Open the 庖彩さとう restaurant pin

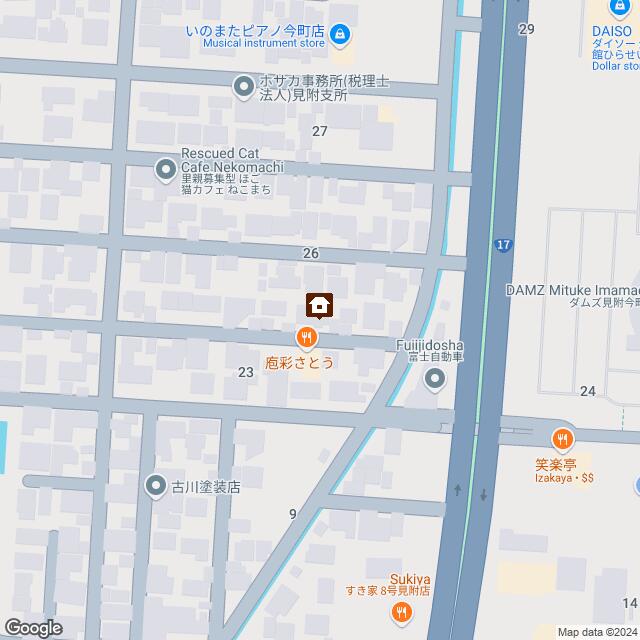click(x=306, y=339)
